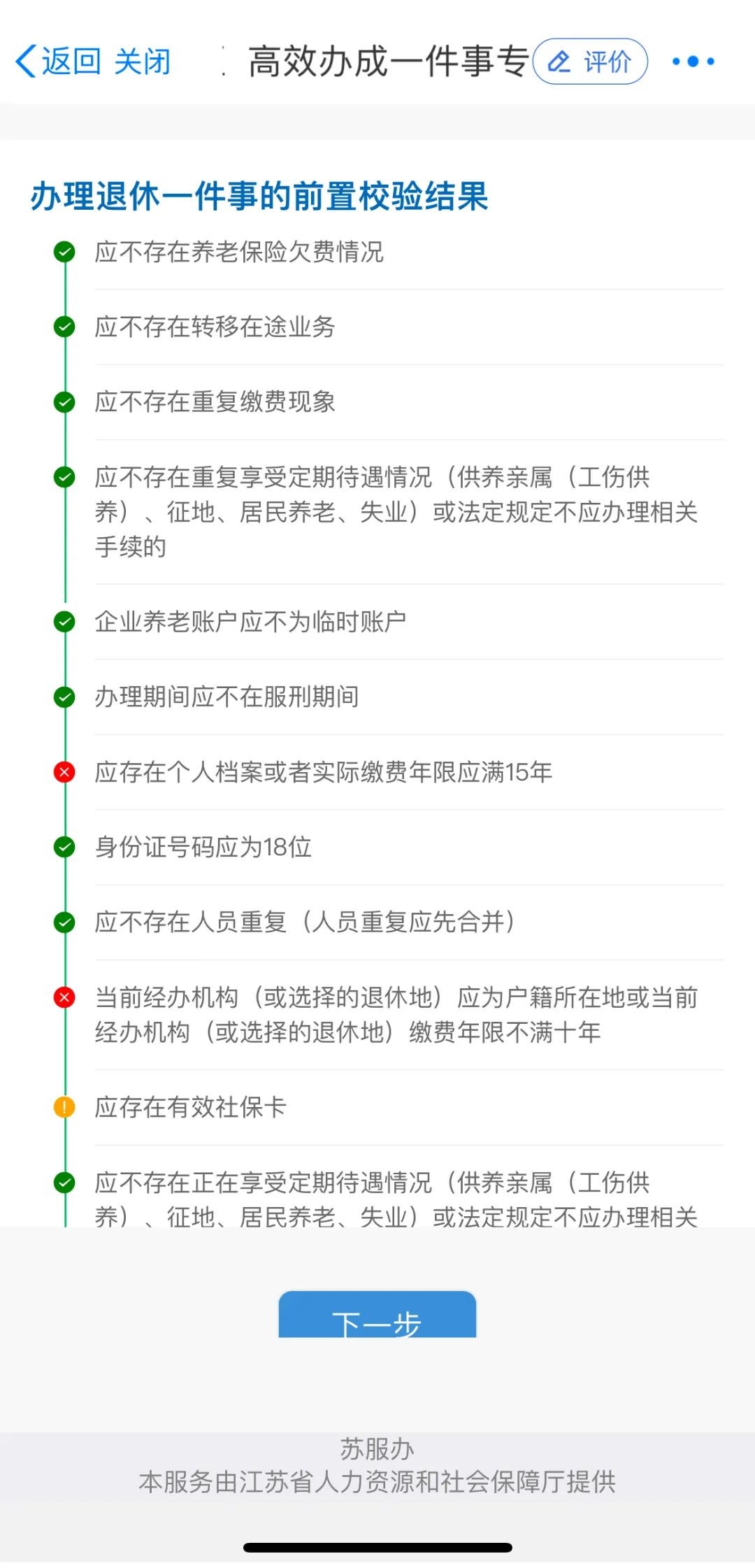Open the three-dot overflow menu

click(693, 62)
